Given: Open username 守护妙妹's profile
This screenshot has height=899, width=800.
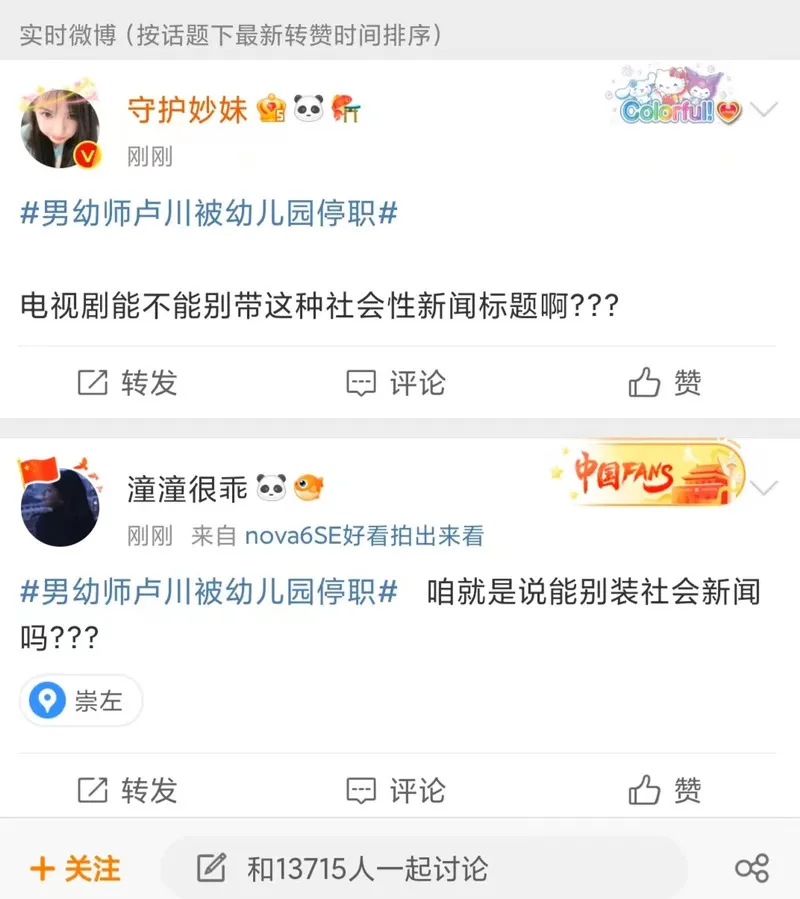Looking at the screenshot, I should point(187,109).
